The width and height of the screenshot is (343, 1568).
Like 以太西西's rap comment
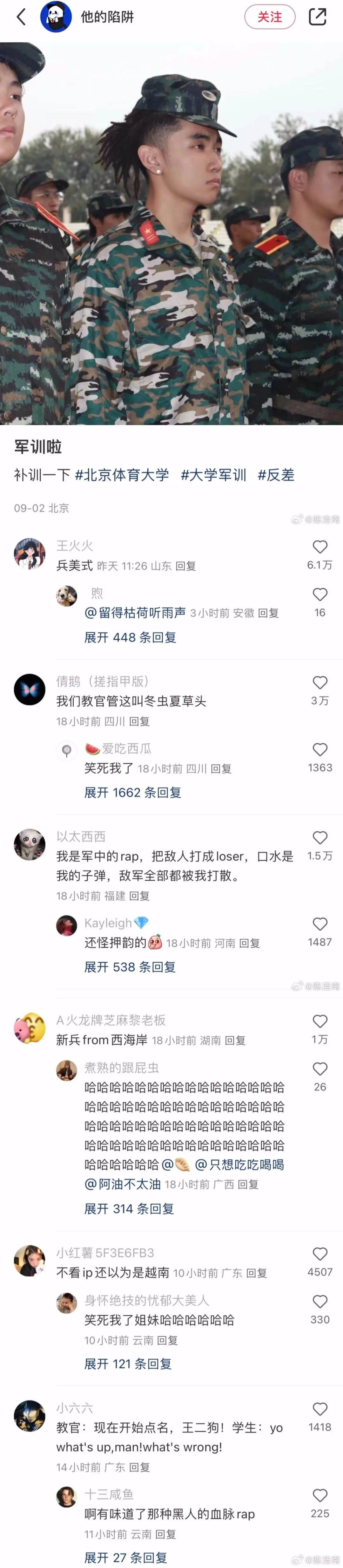click(x=320, y=838)
